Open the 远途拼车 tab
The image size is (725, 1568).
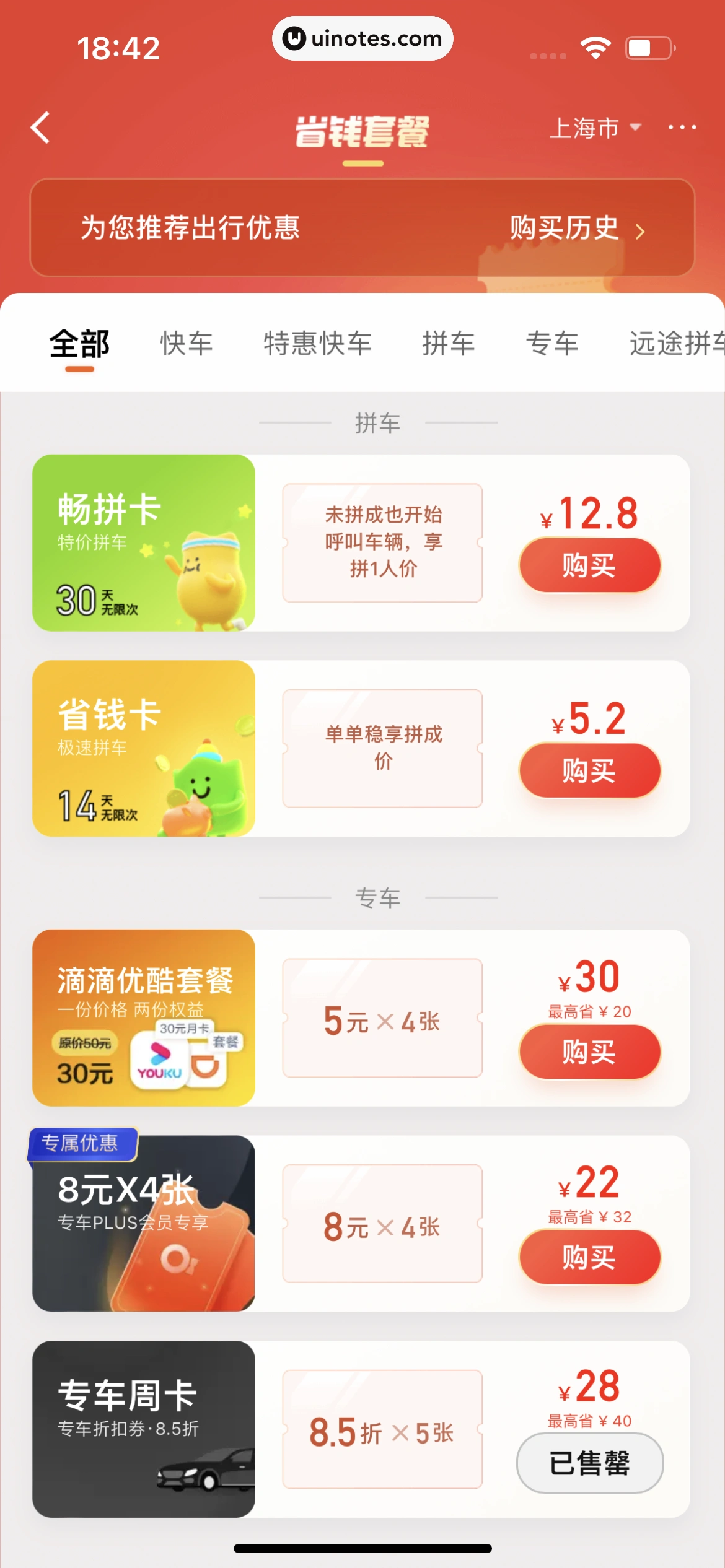(x=674, y=343)
